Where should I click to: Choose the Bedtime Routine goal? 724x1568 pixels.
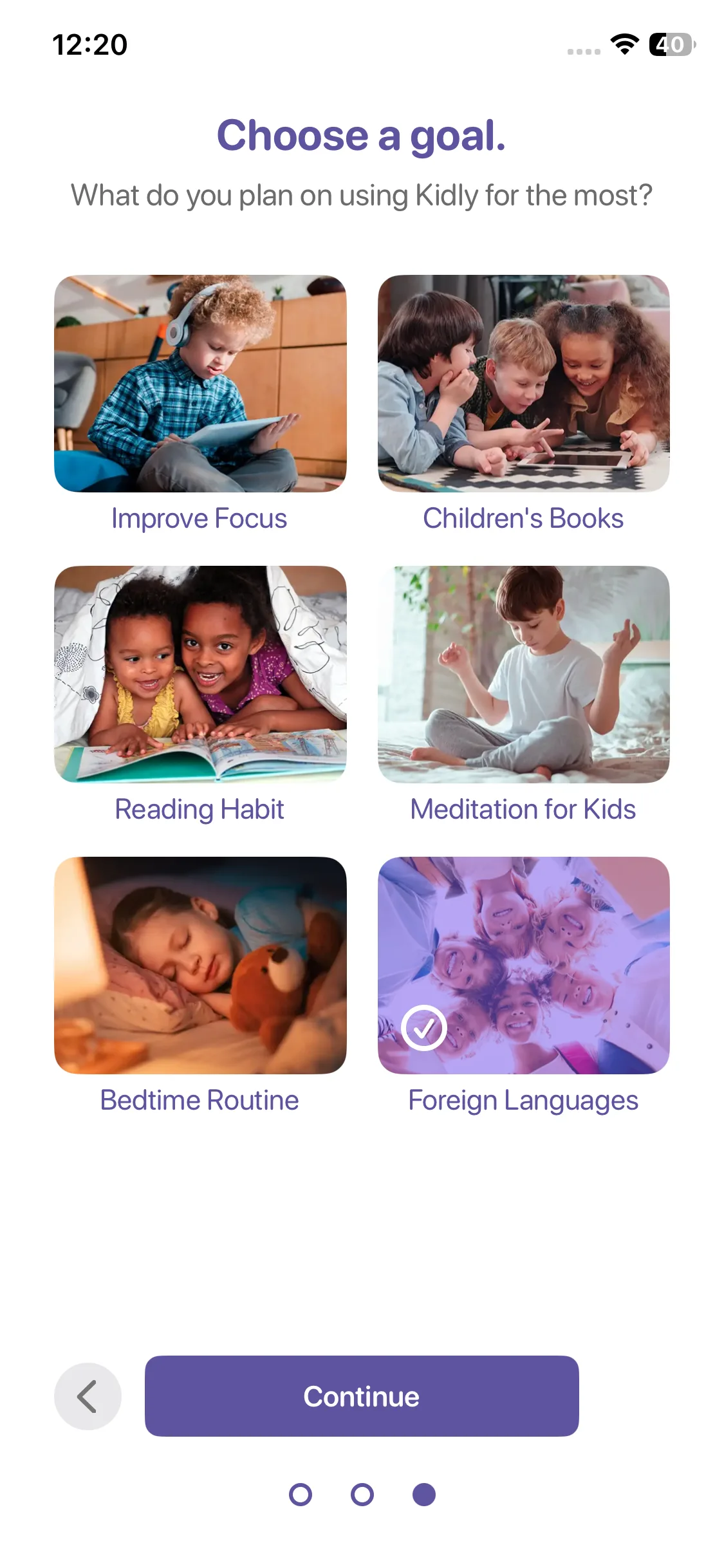tap(200, 965)
